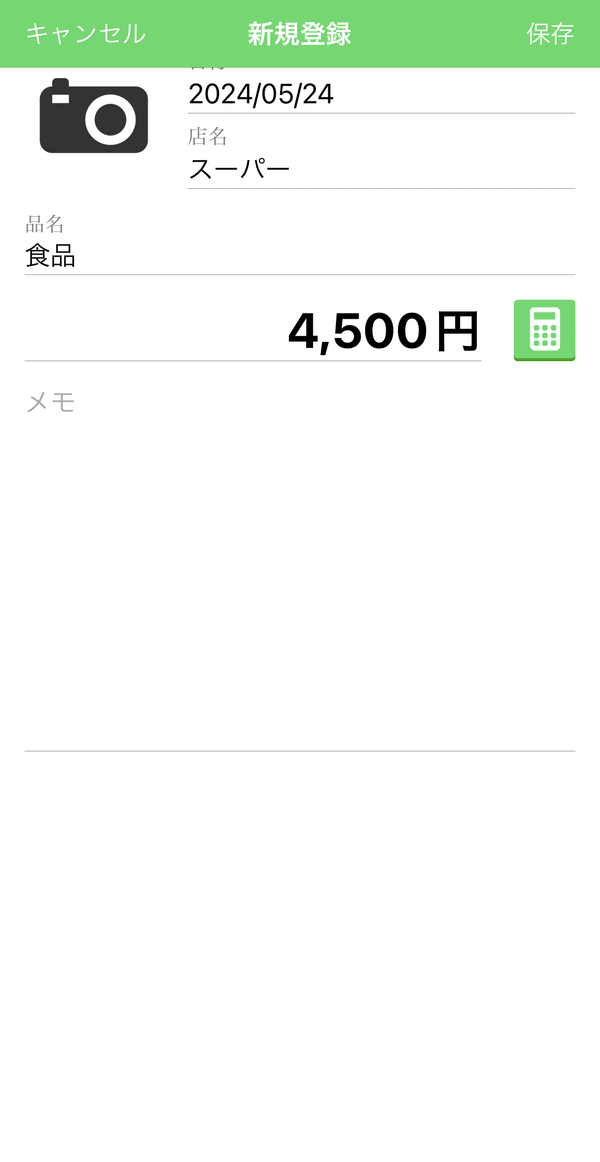Add a receipt photo via camera icon

(x=94, y=116)
